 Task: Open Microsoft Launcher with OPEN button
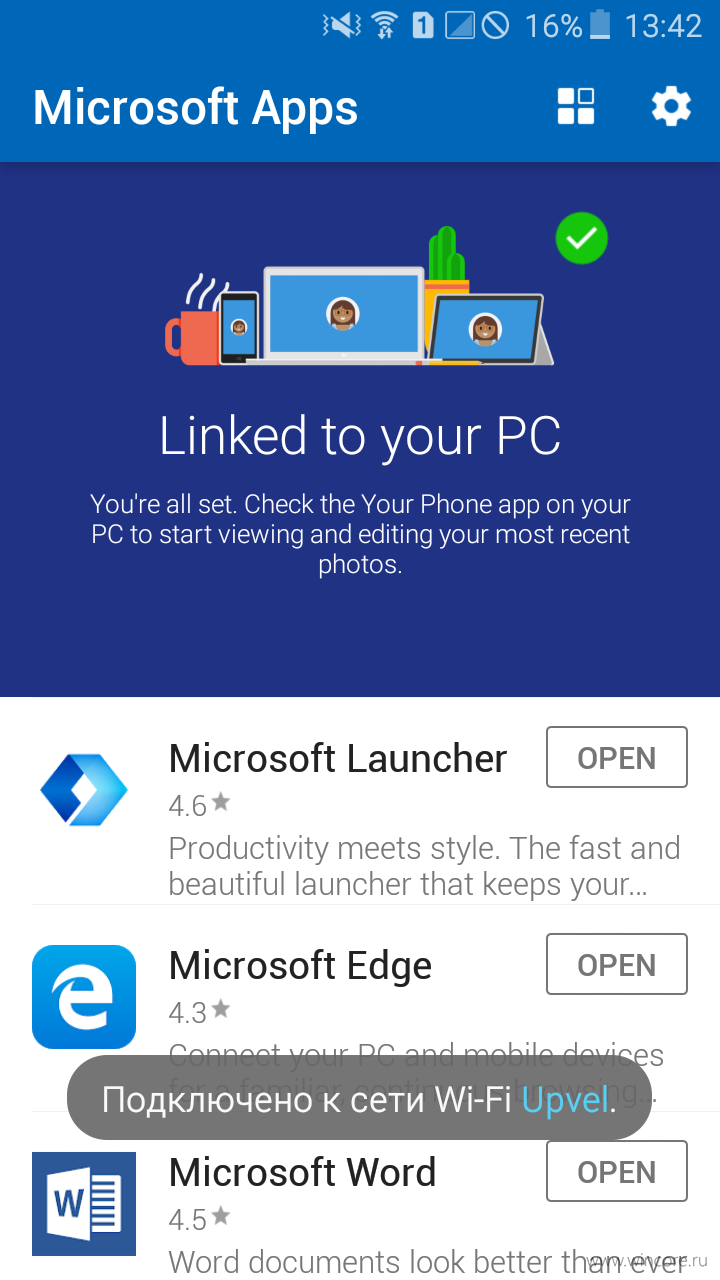coord(617,758)
